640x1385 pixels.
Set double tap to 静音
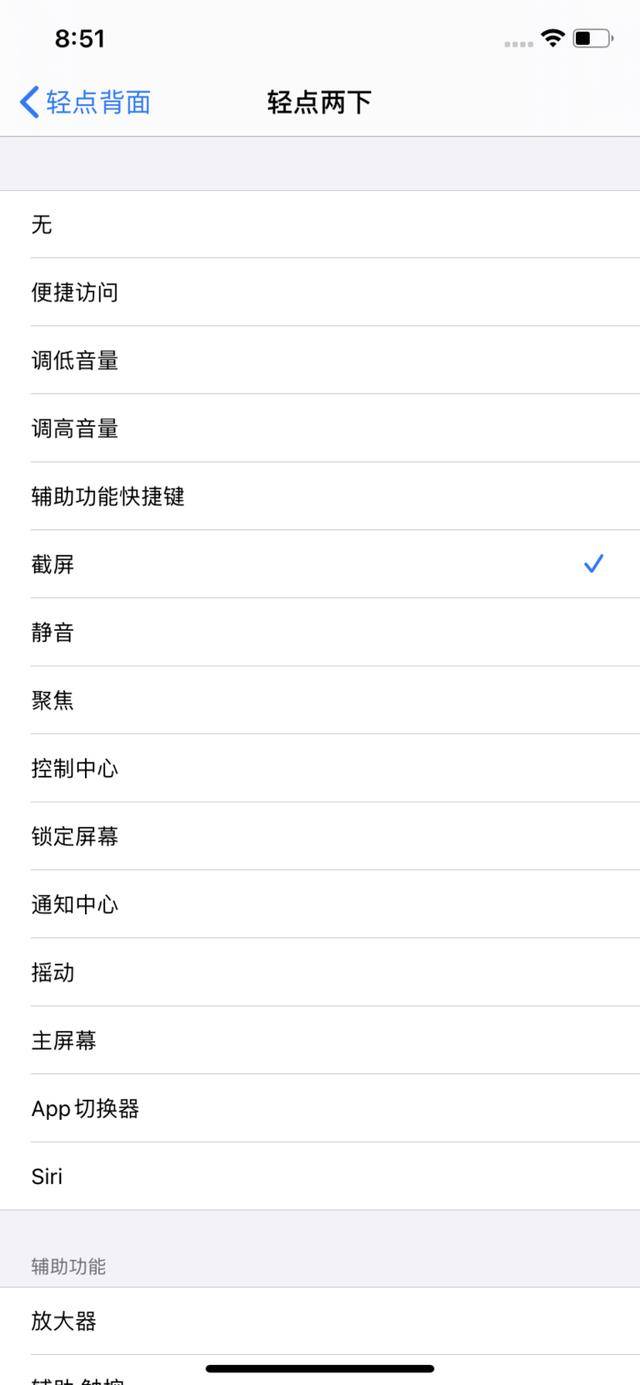tap(320, 632)
